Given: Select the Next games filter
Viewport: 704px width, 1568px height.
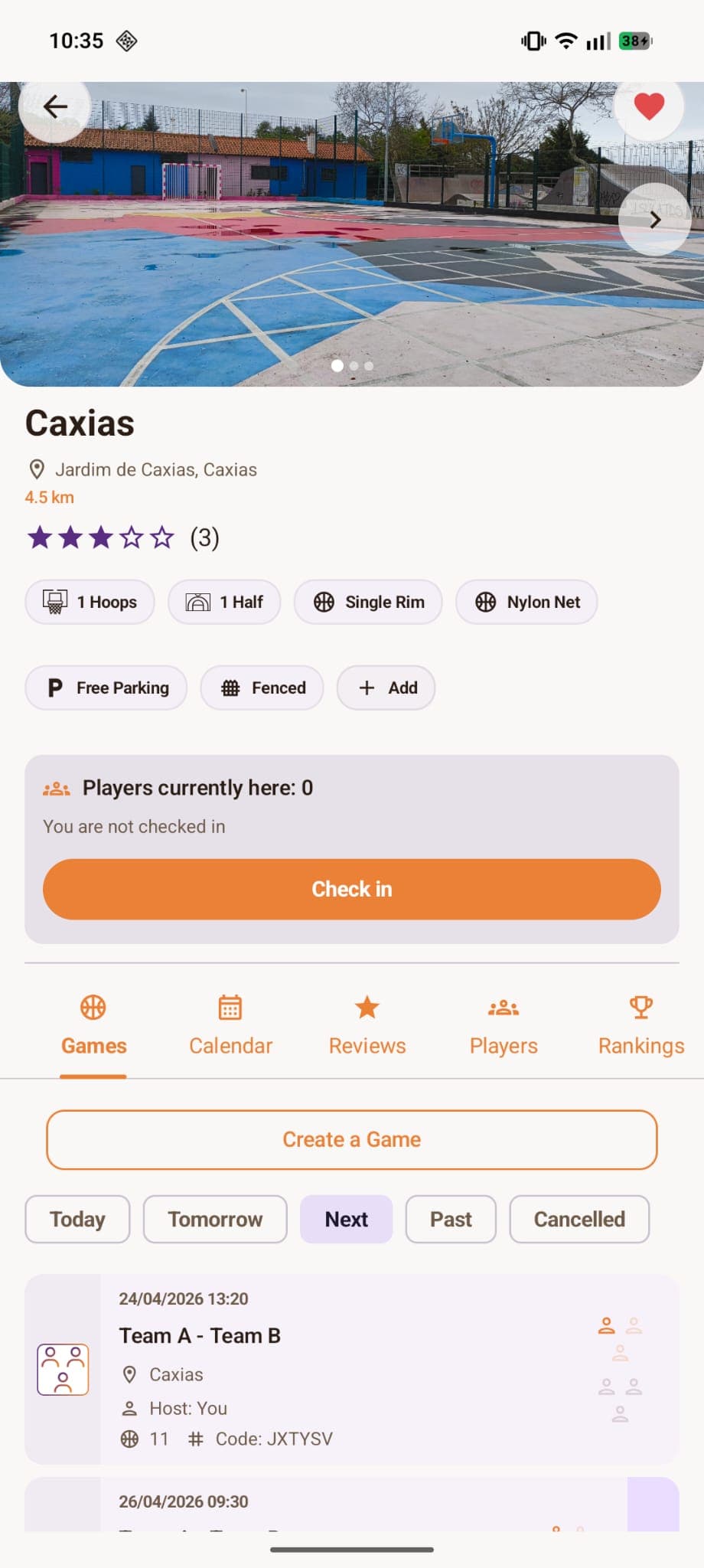Looking at the screenshot, I should point(346,1219).
